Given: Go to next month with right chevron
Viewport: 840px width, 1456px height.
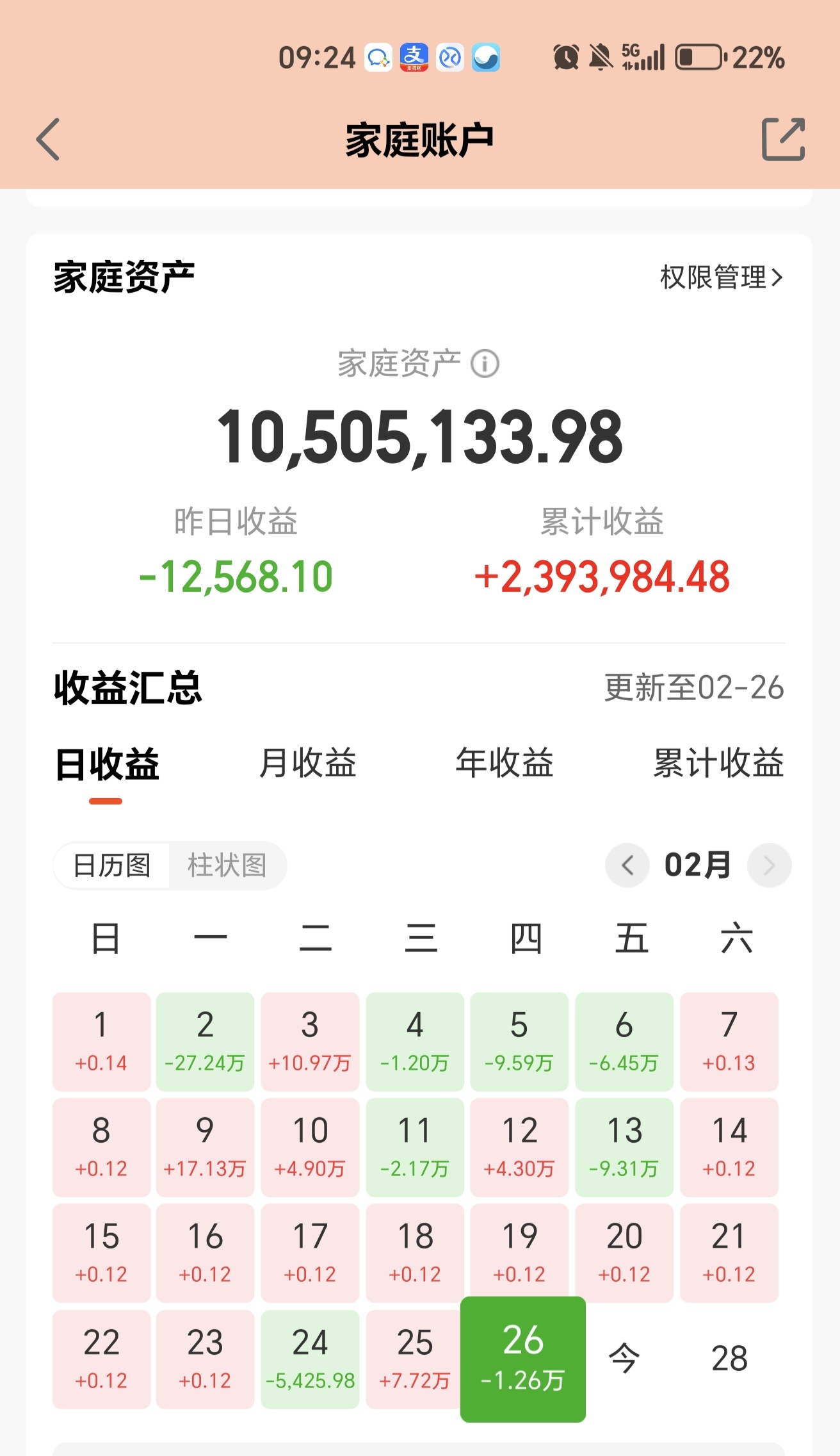Looking at the screenshot, I should coord(770,865).
